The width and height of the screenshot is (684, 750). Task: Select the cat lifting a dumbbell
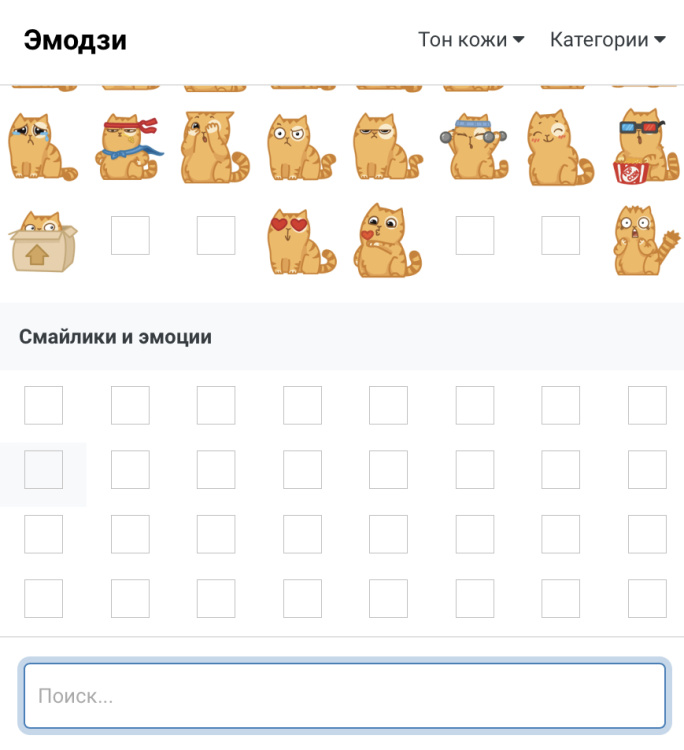coord(473,147)
